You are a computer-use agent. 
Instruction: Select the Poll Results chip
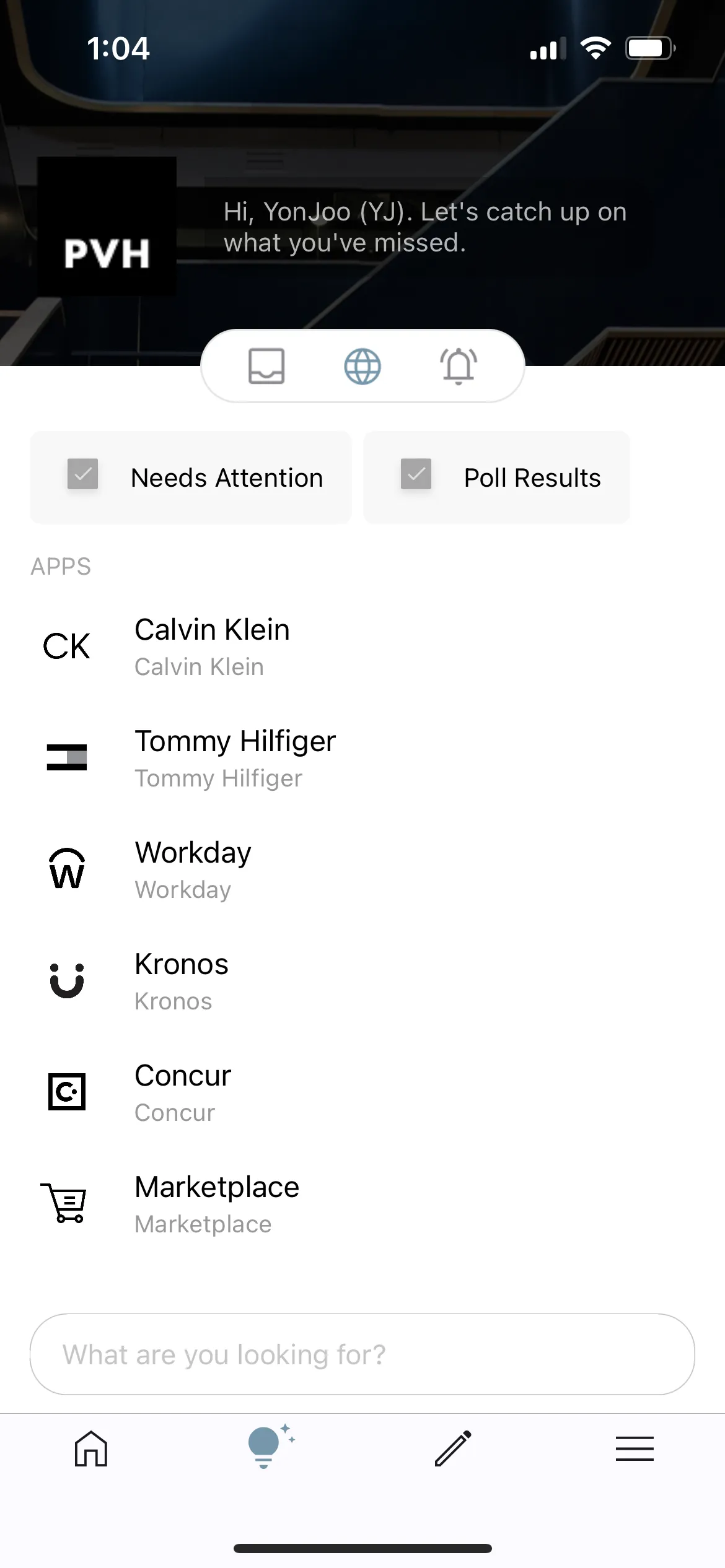[496, 477]
